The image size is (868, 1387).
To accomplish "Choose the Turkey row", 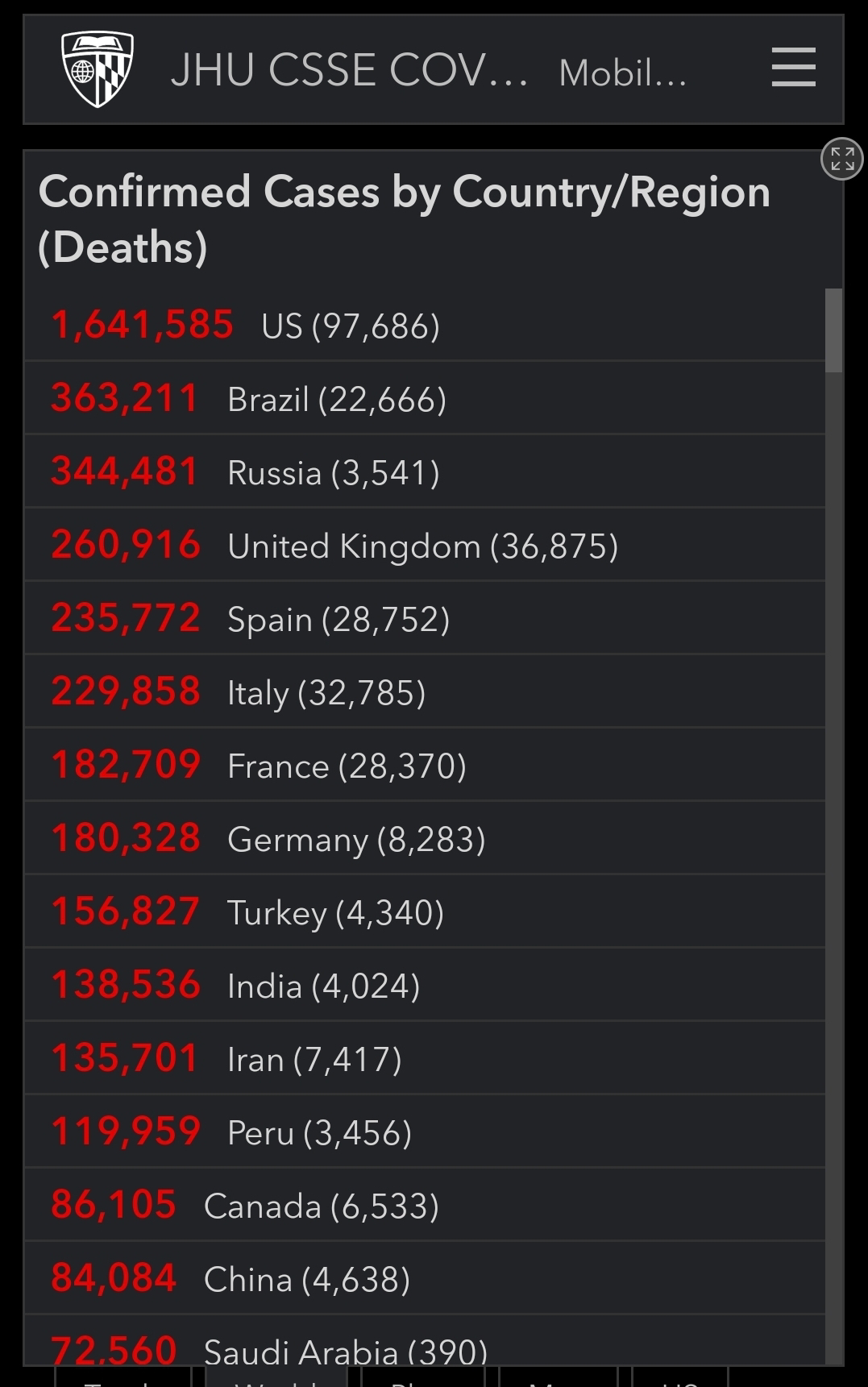I will pos(425,912).
